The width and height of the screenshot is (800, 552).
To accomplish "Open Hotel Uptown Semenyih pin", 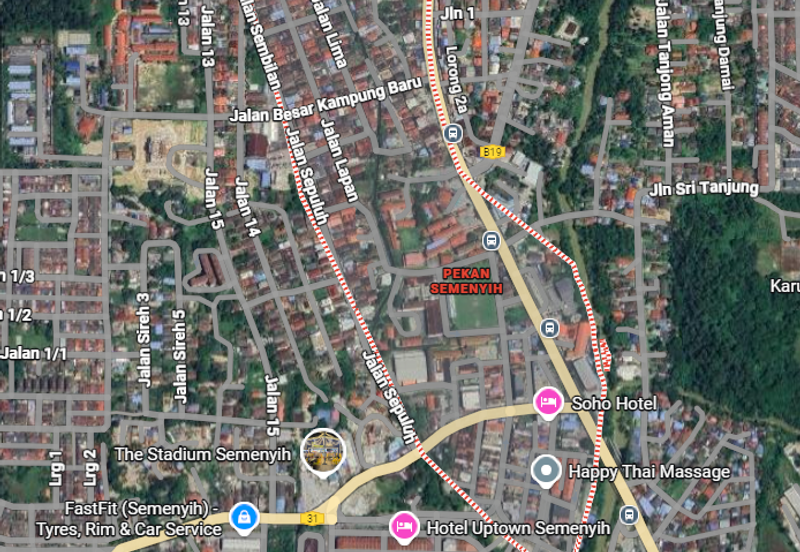I will tap(404, 525).
